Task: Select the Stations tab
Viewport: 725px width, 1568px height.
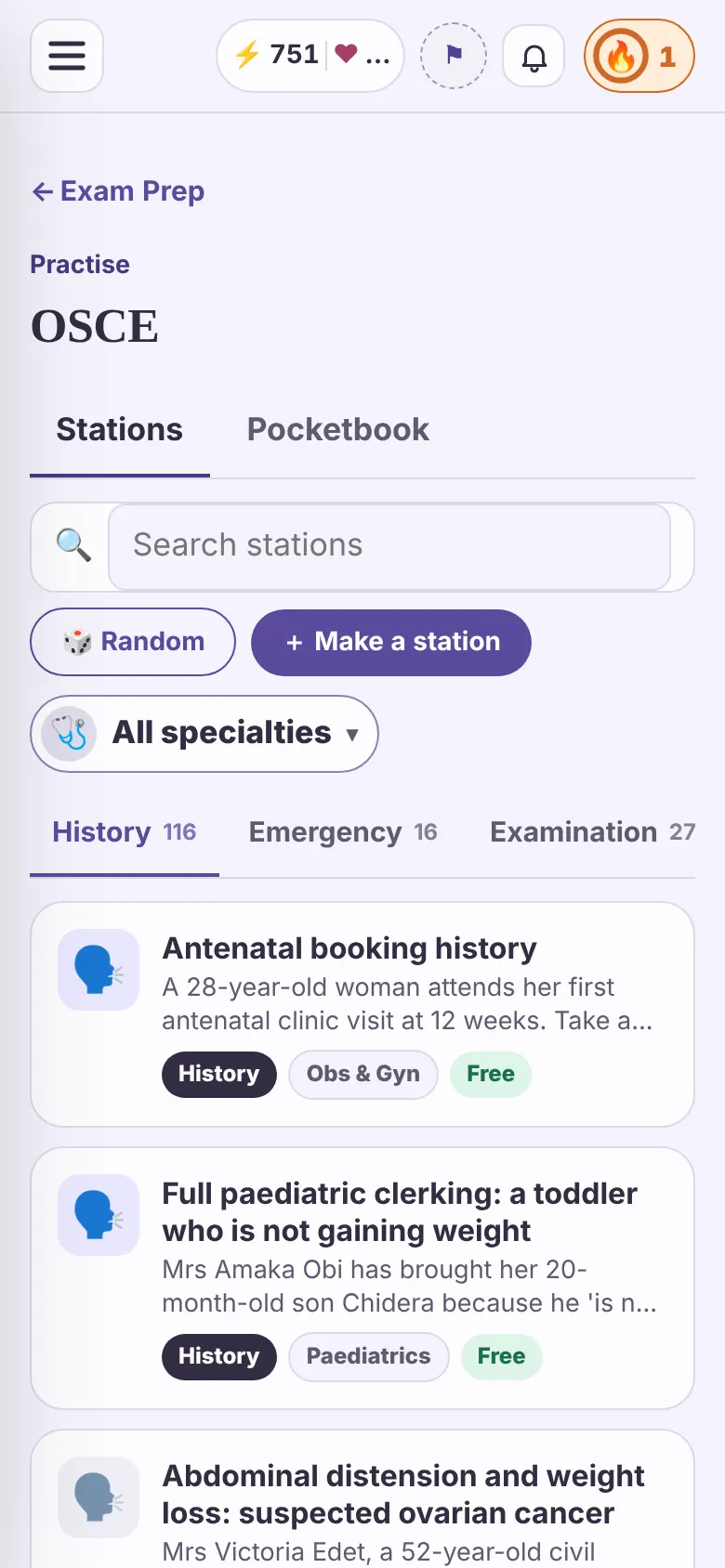Action: click(120, 430)
